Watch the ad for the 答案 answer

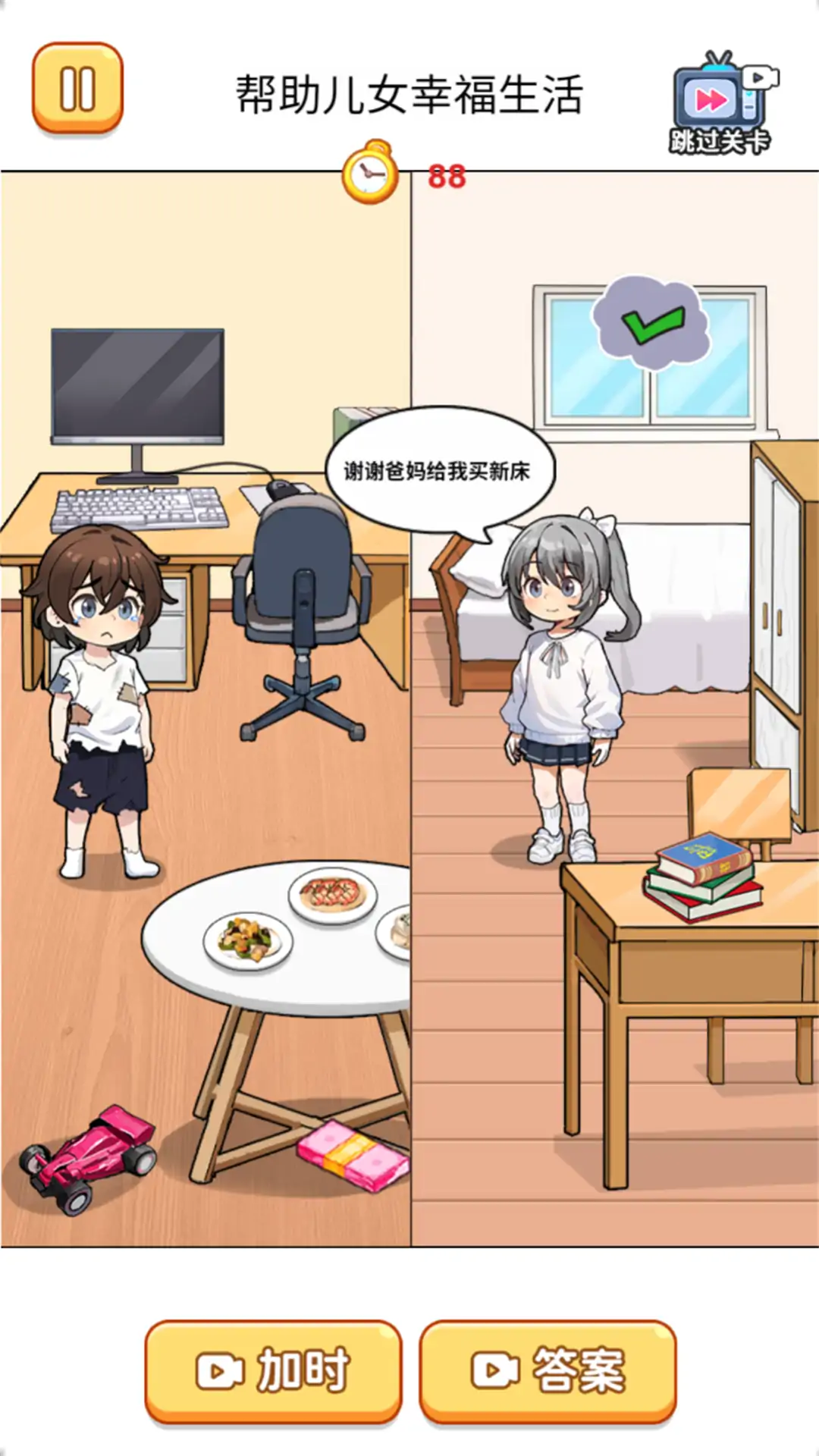[548, 1371]
